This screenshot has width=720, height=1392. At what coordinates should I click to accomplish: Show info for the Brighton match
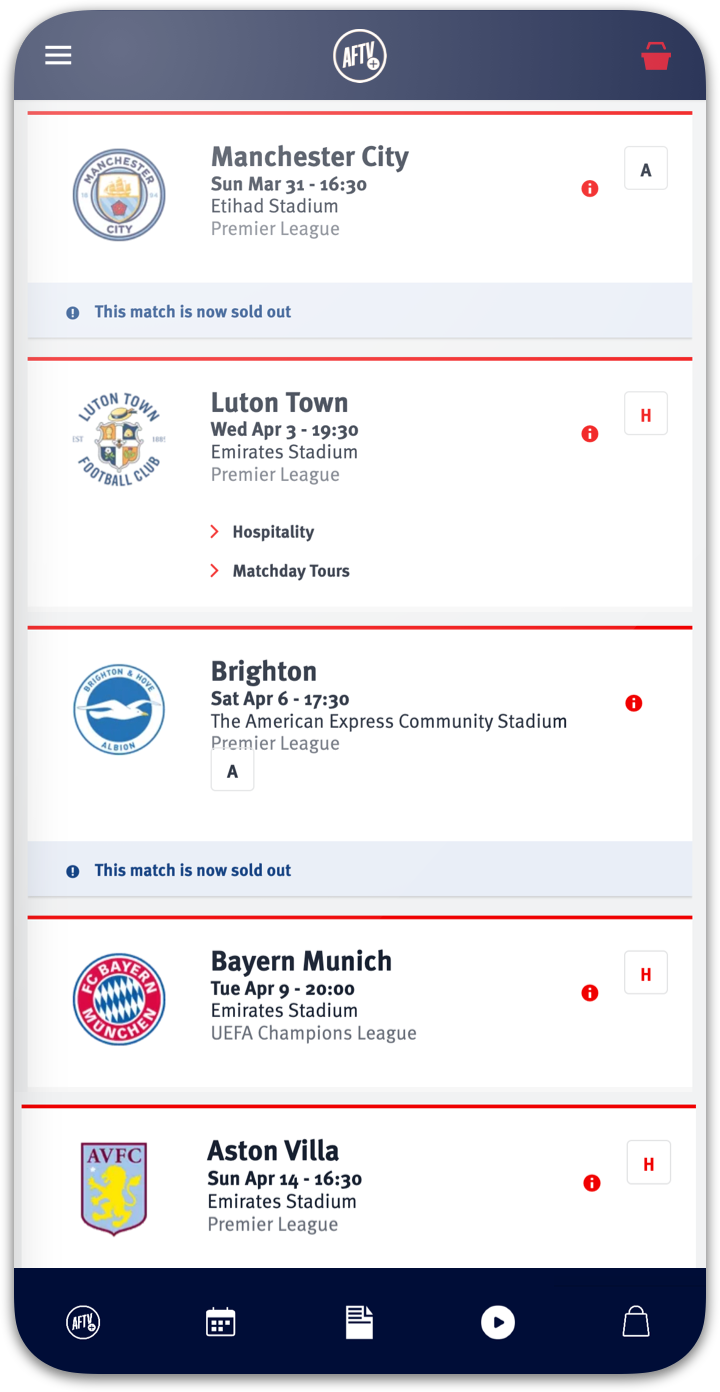click(x=633, y=704)
